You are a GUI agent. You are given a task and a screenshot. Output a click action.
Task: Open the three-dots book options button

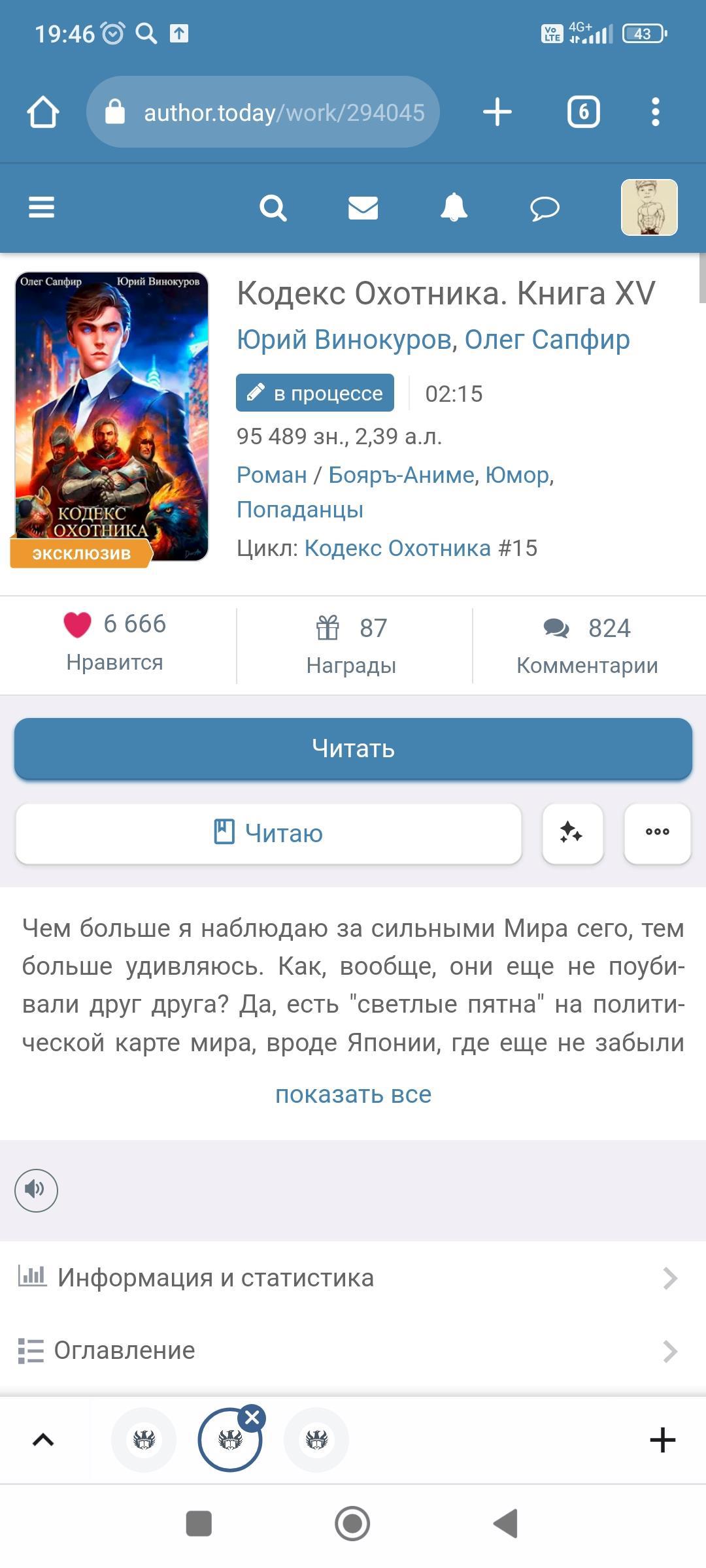point(657,833)
